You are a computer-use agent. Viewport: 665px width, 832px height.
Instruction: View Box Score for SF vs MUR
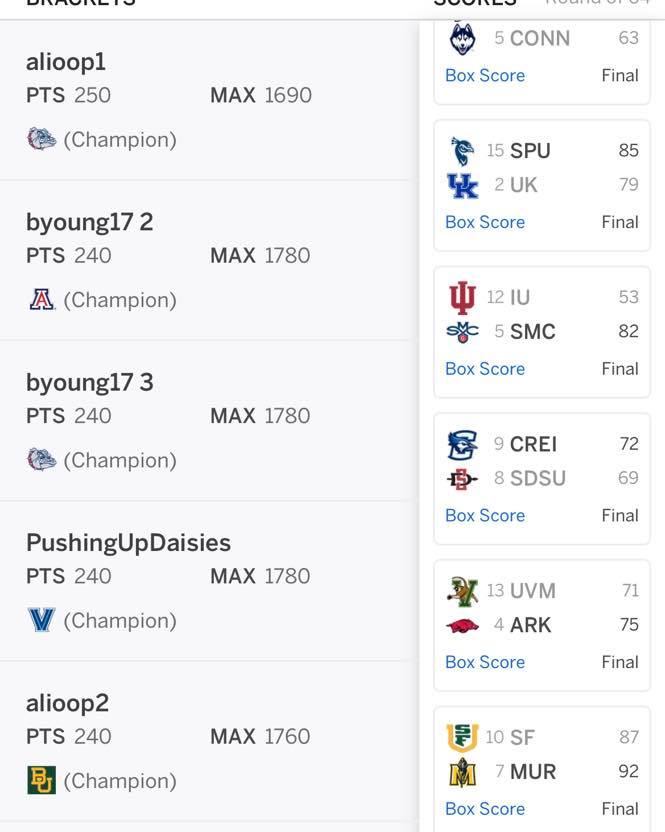coord(485,808)
